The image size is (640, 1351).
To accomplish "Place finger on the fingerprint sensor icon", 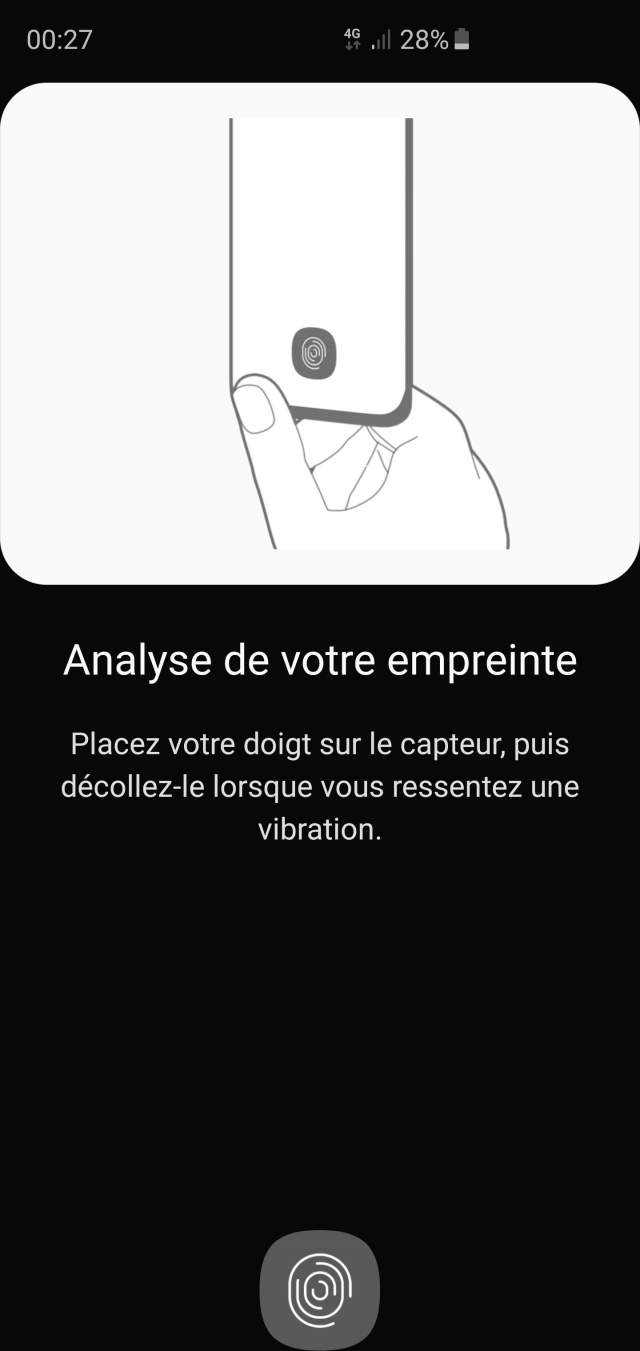I will coord(320,1290).
